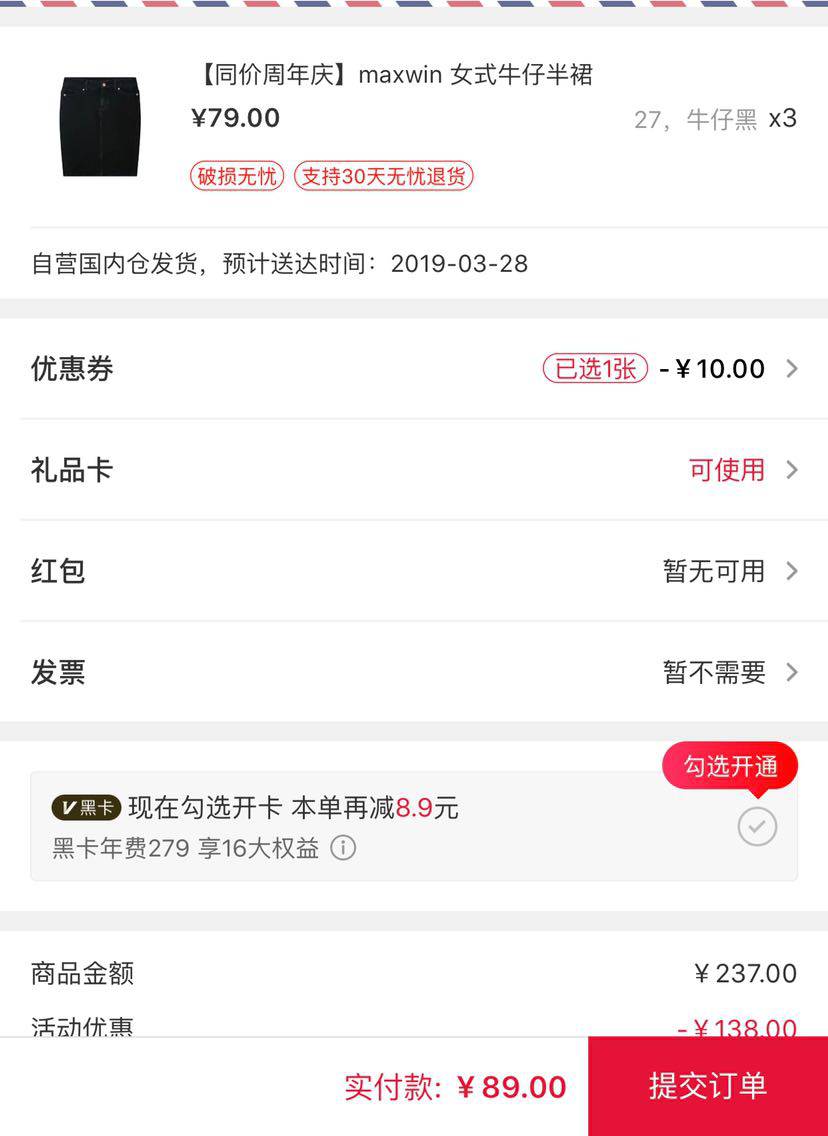Open the ⓘ info icon about 16大权益

click(x=345, y=848)
